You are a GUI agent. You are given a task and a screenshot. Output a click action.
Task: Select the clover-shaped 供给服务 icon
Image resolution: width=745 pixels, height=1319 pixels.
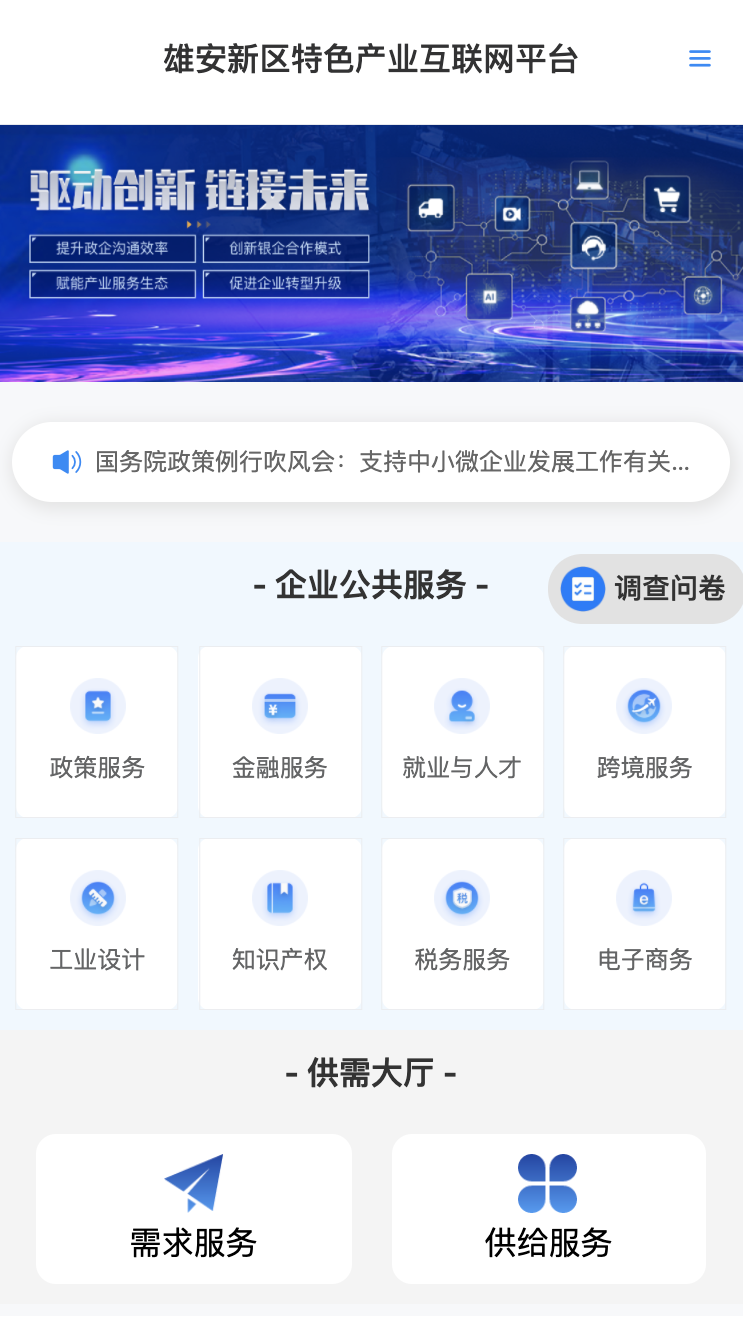[x=547, y=1182]
